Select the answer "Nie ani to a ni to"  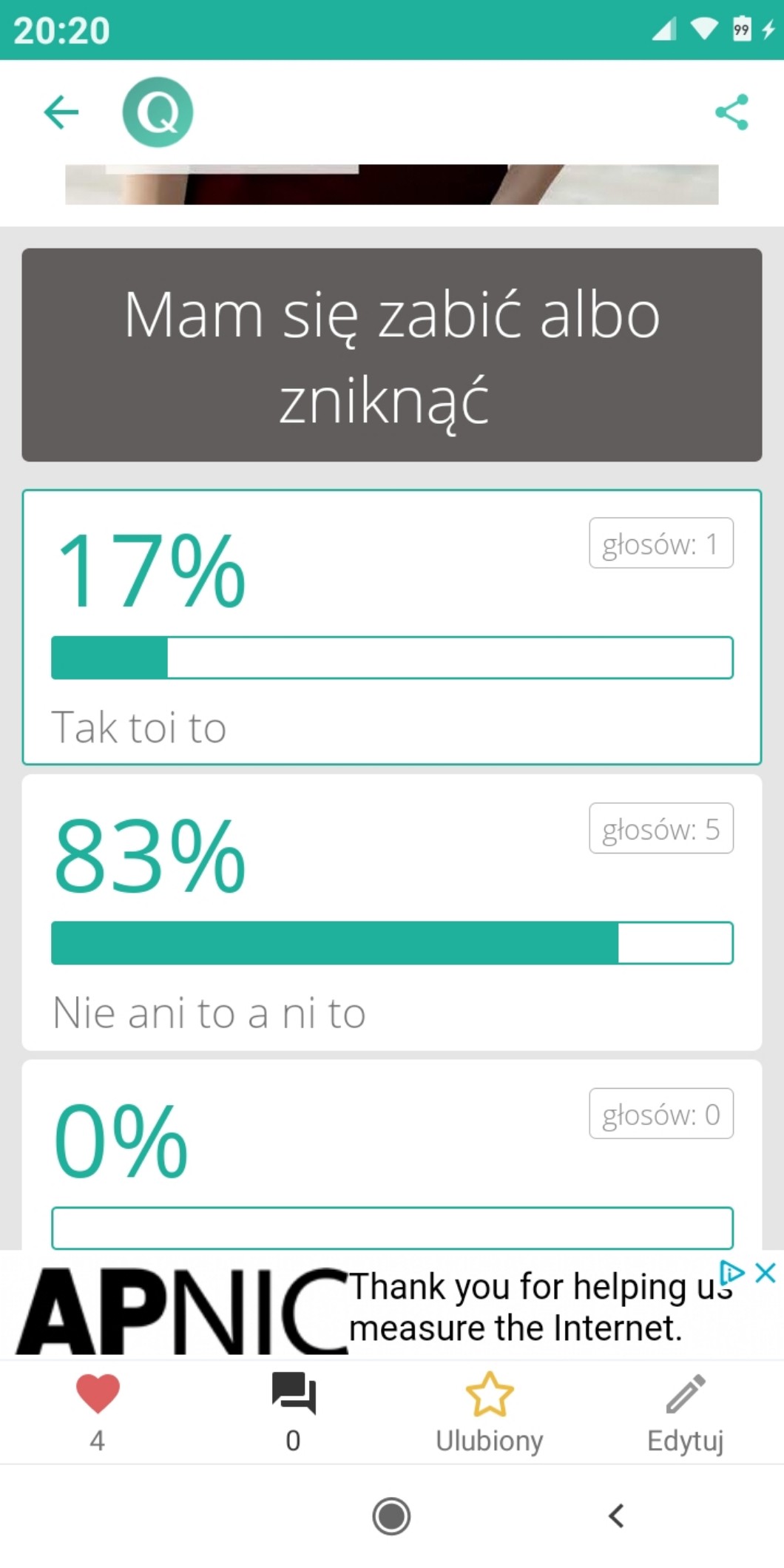click(x=391, y=912)
